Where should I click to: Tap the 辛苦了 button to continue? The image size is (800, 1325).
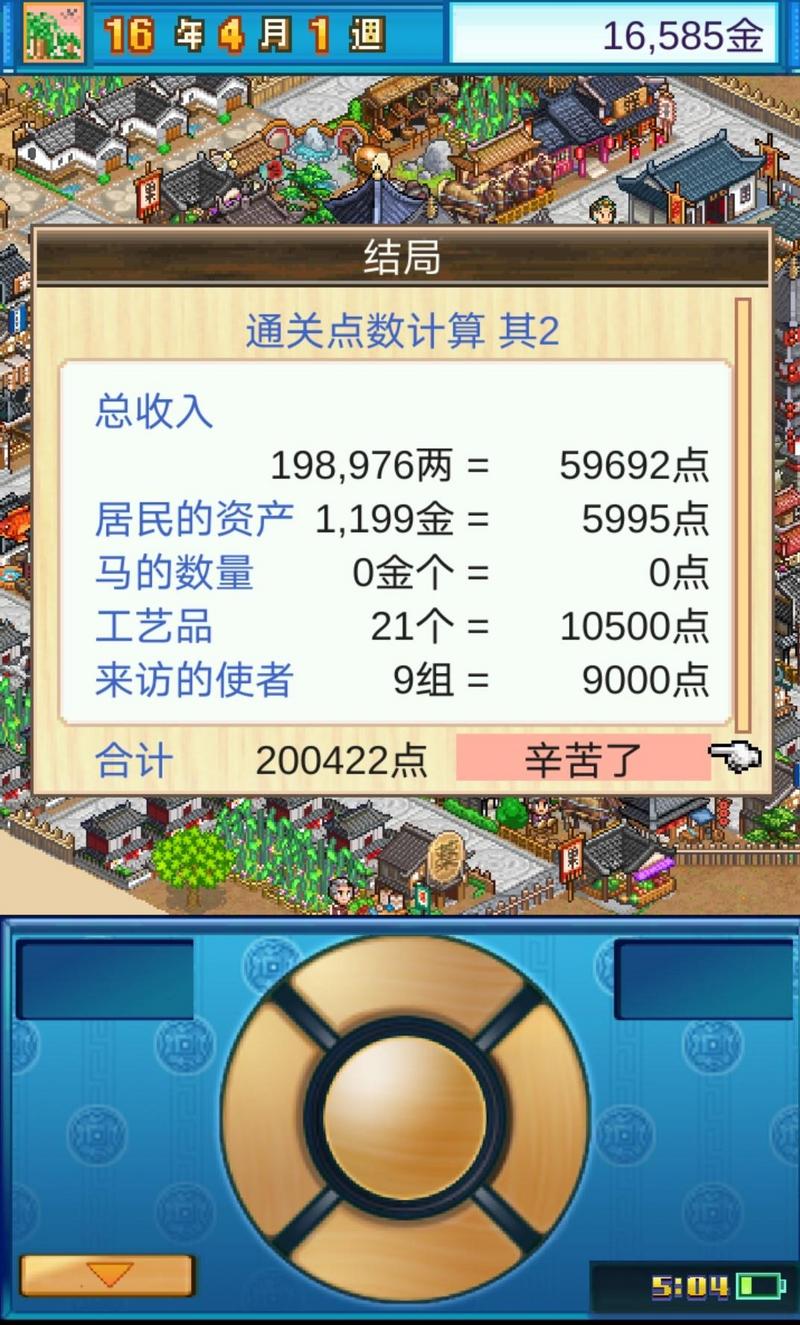coord(582,758)
